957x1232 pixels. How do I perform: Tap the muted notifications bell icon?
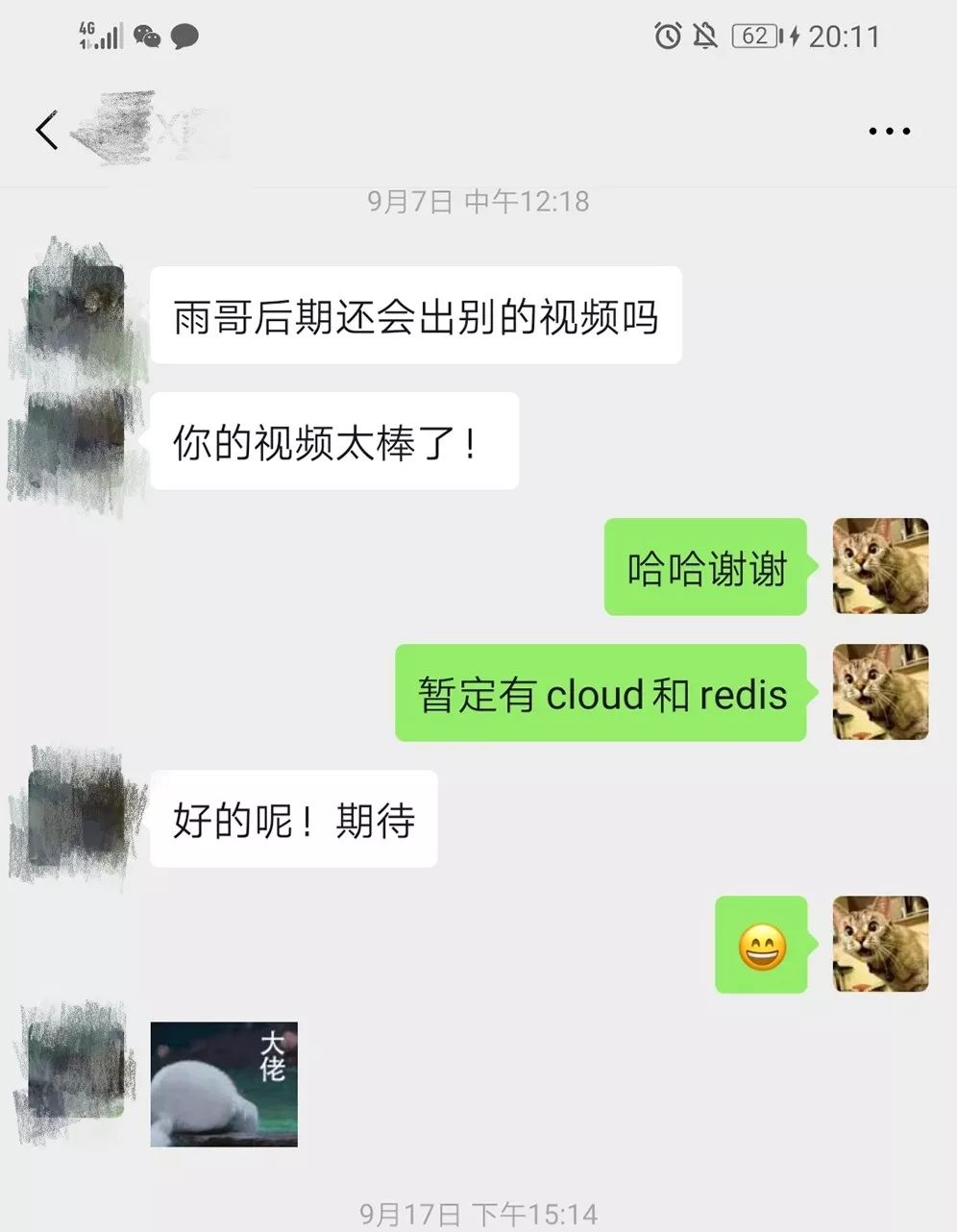706,36
